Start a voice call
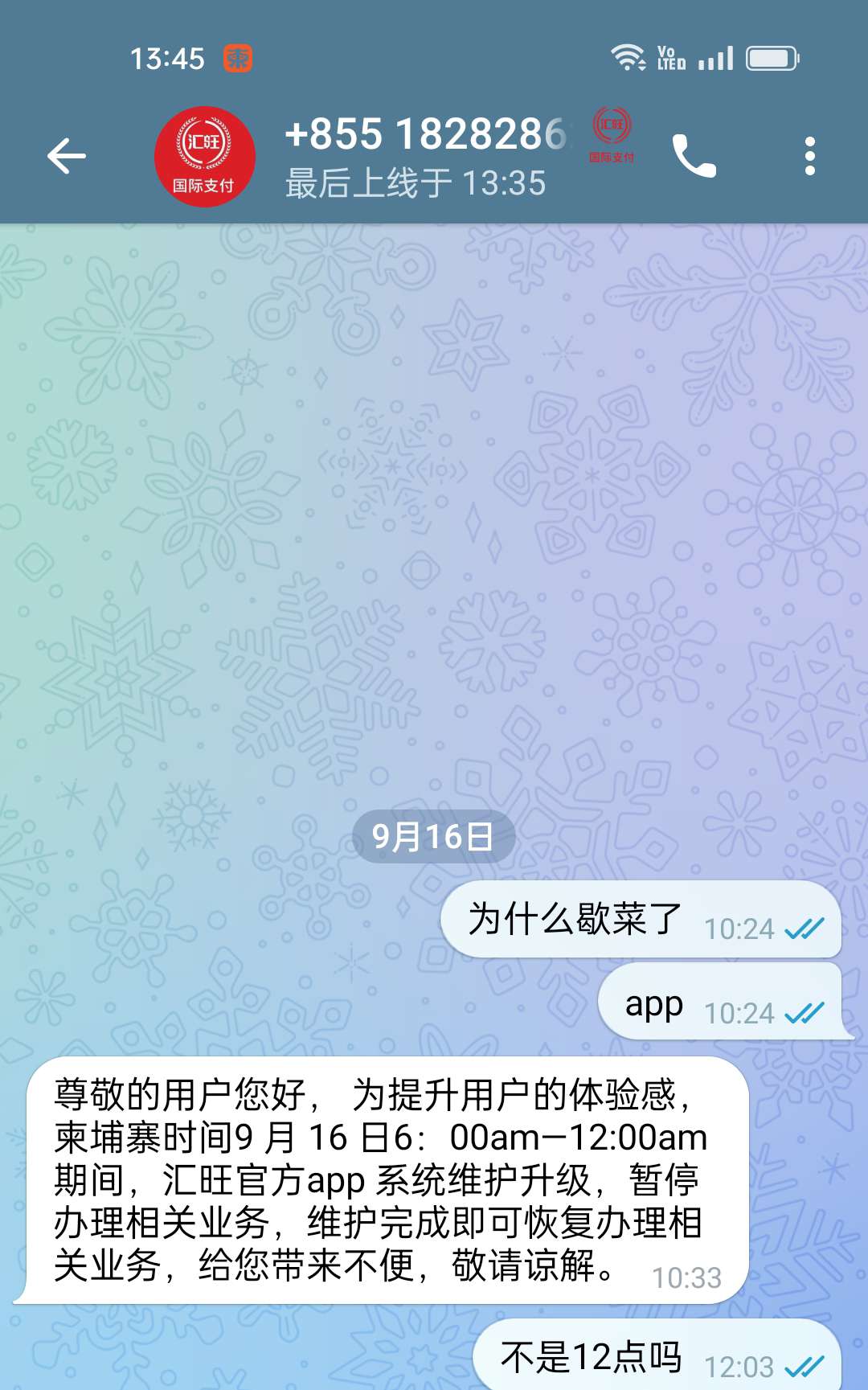868x1390 pixels. pyautogui.click(x=694, y=156)
